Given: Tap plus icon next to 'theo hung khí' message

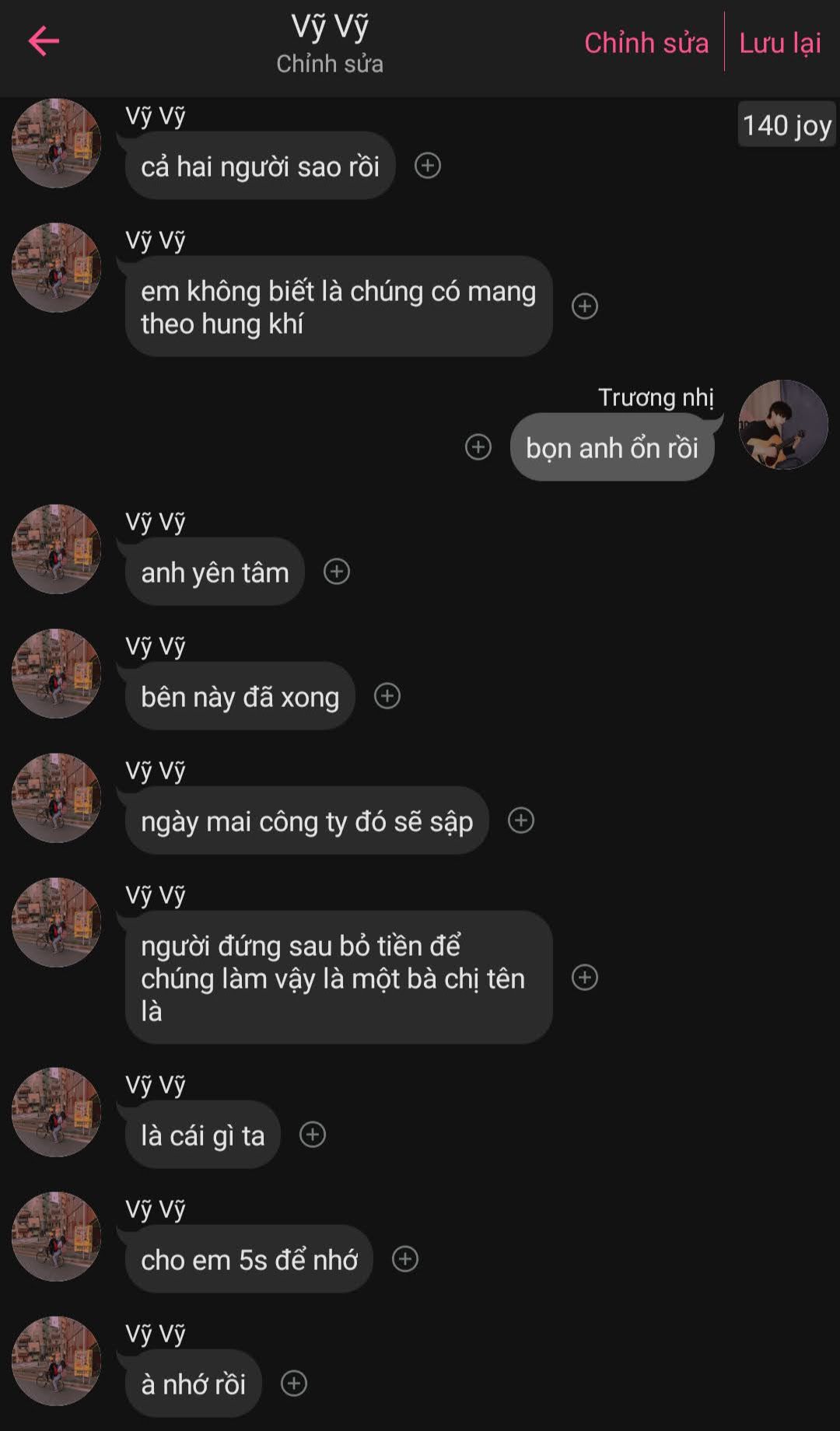Looking at the screenshot, I should click(x=585, y=306).
